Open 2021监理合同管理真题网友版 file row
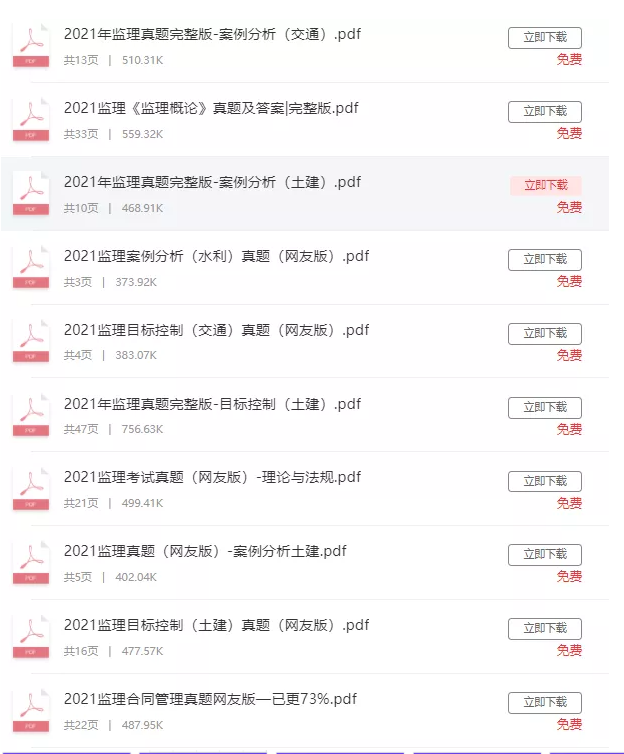Image resolution: width=624 pixels, height=754 pixels. pyautogui.click(x=210, y=699)
